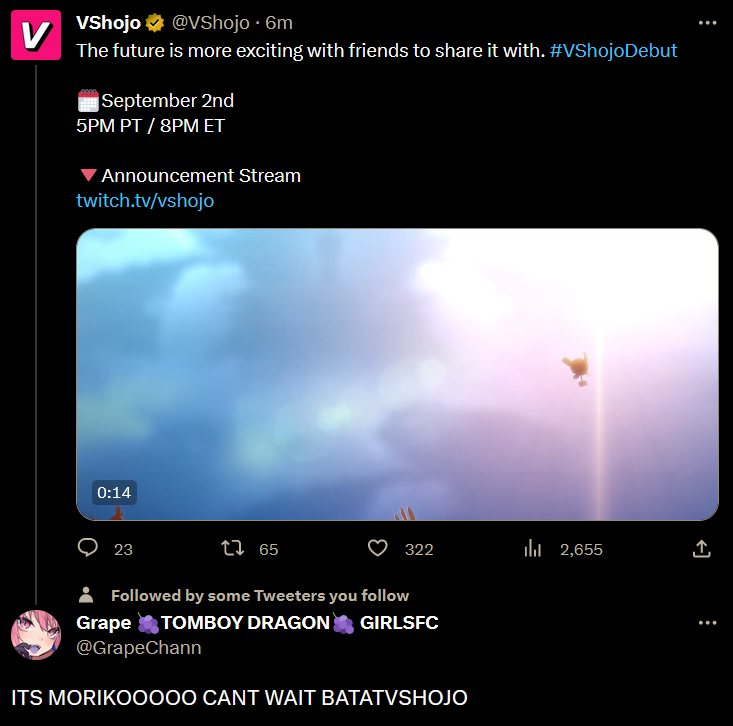Open the @GrapeChann handle

[139, 647]
